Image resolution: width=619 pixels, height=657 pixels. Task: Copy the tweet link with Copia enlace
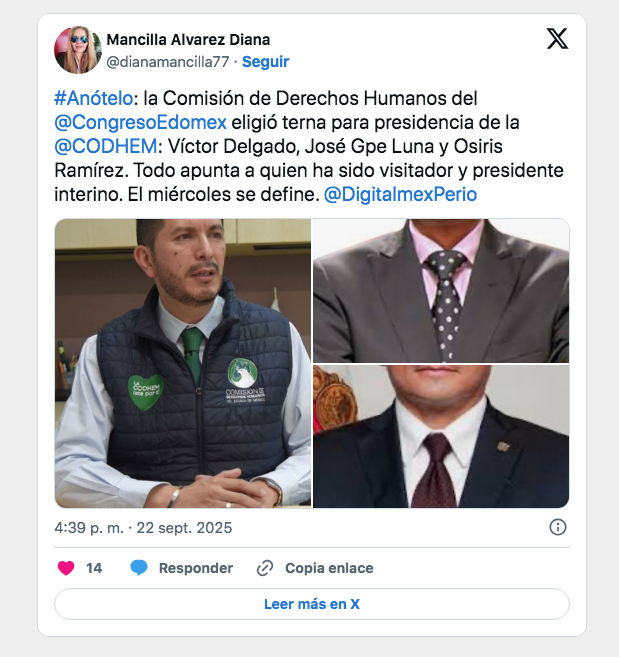(315, 568)
